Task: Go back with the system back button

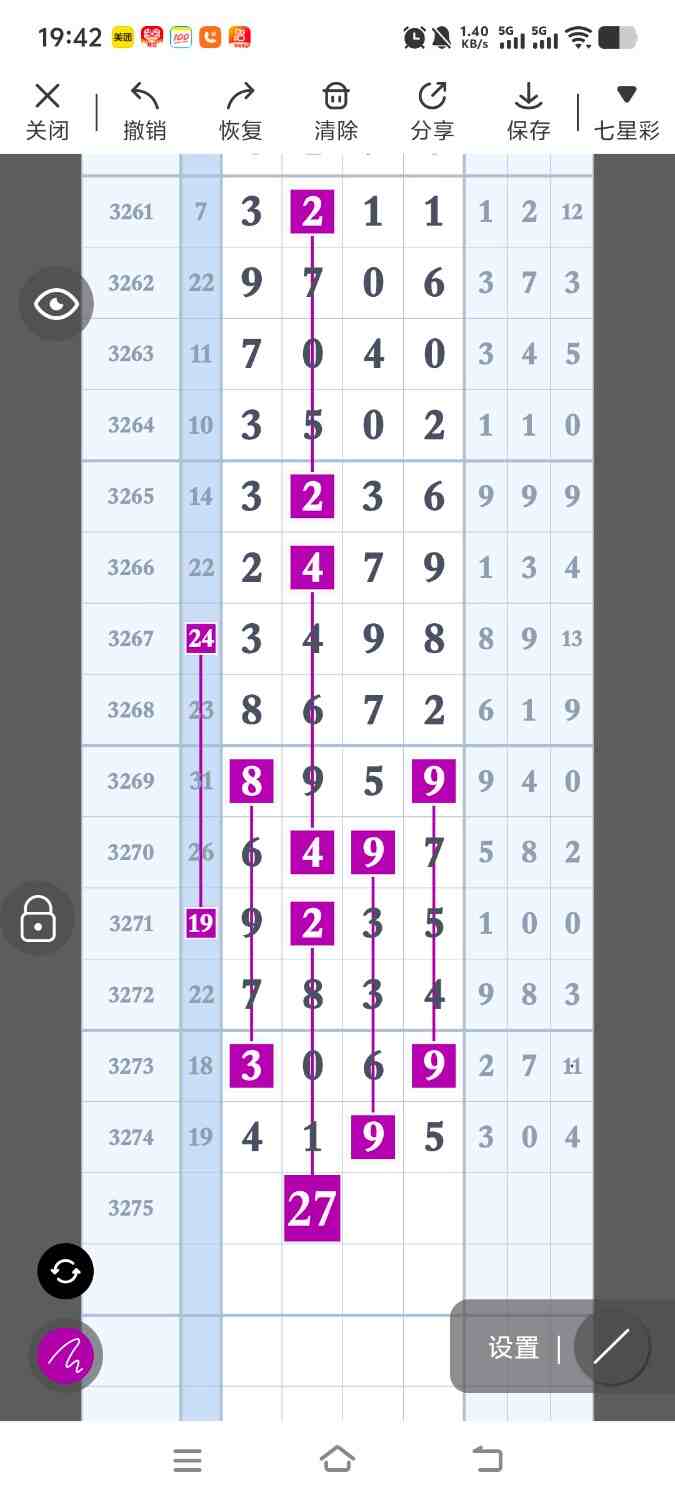Action: tap(487, 1460)
